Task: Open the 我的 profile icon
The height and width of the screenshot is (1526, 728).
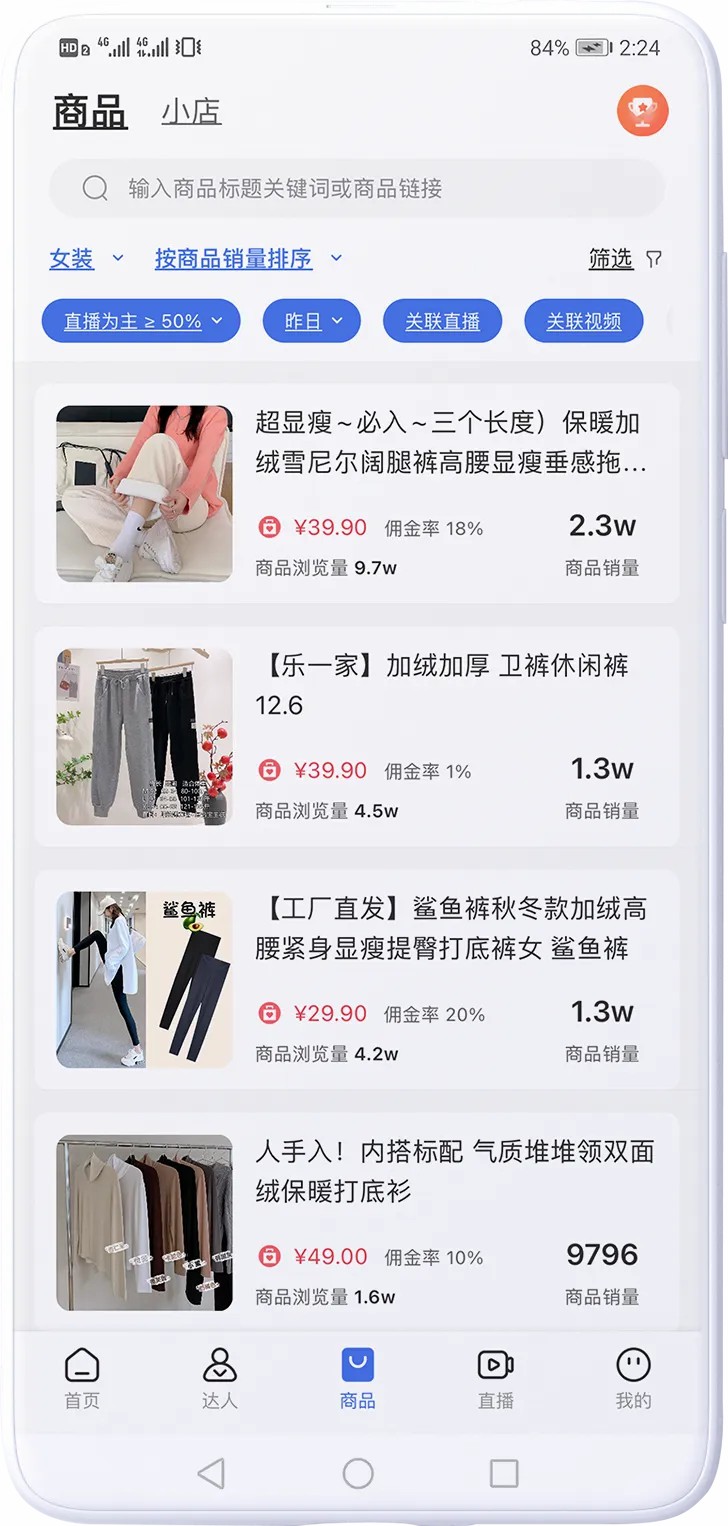Action: [633, 1364]
